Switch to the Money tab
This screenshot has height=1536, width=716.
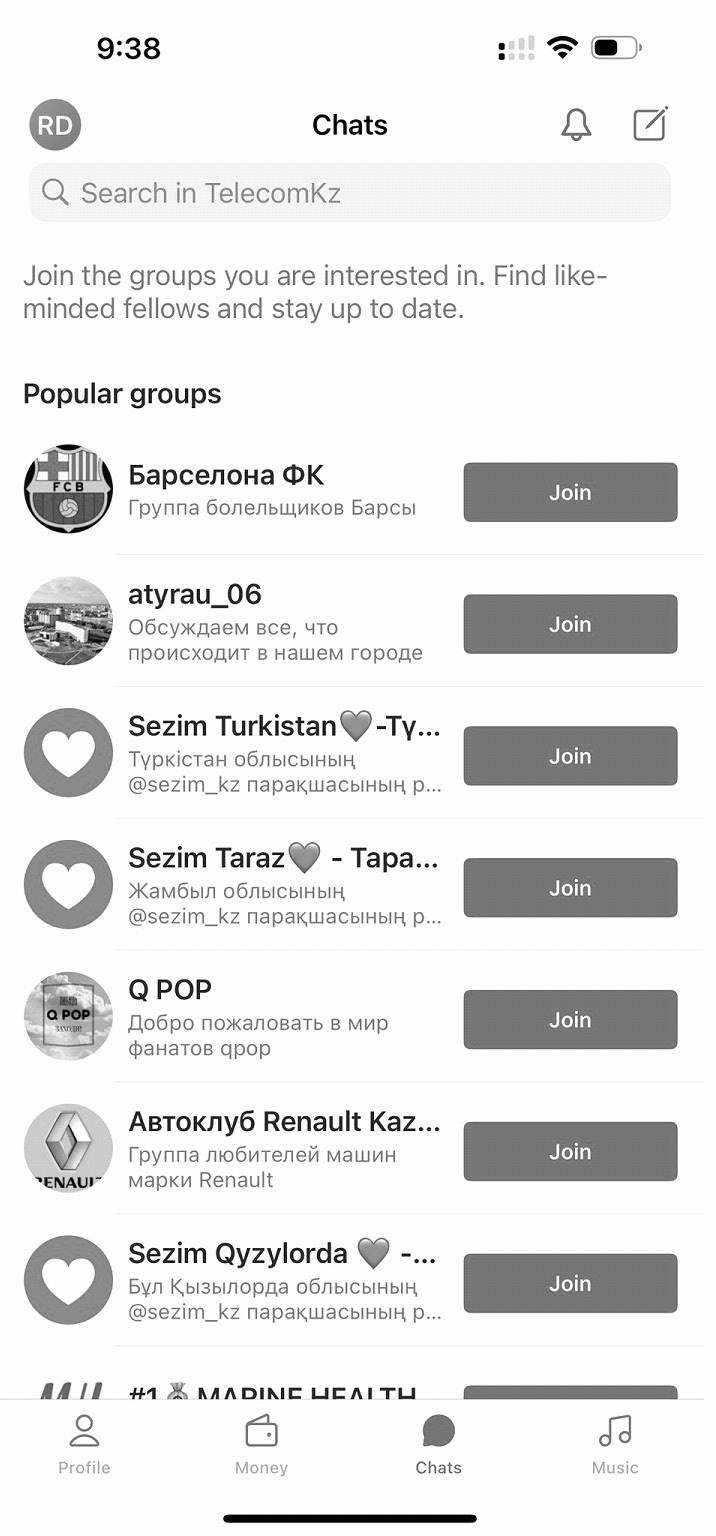point(261,1445)
